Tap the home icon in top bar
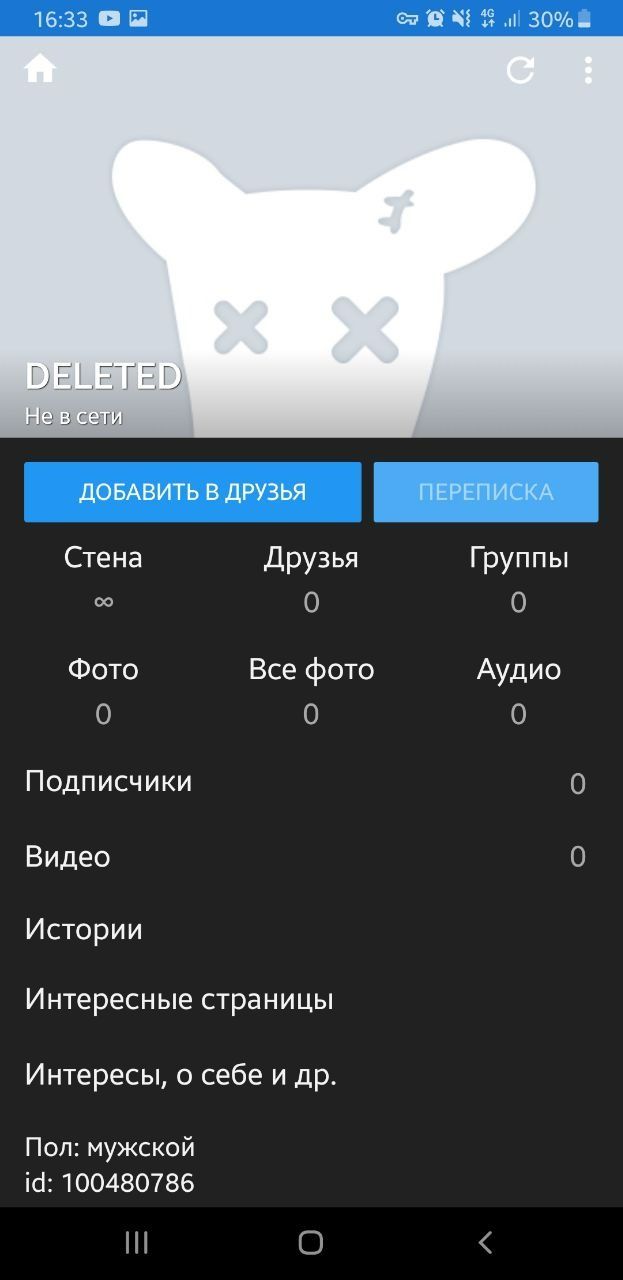This screenshot has width=623, height=1280. 40,69
